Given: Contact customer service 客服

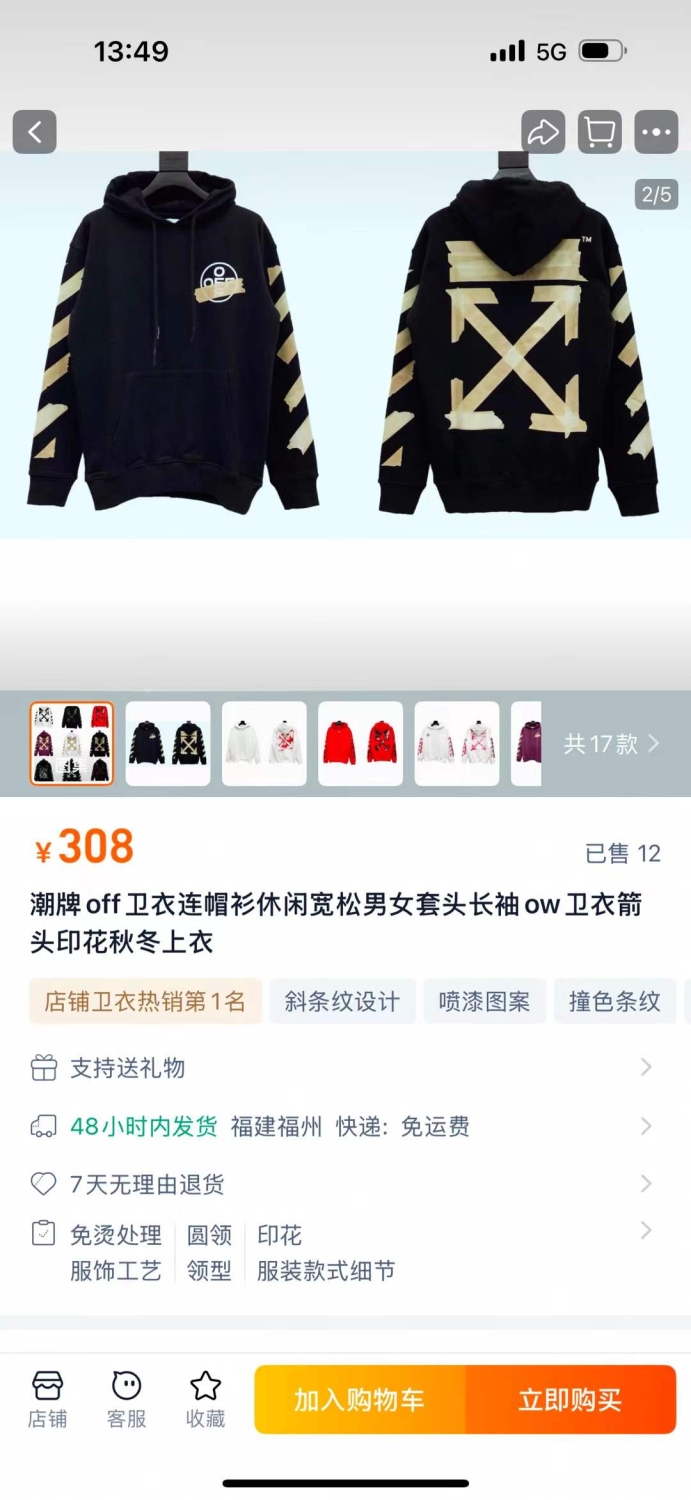Looking at the screenshot, I should [126, 1399].
